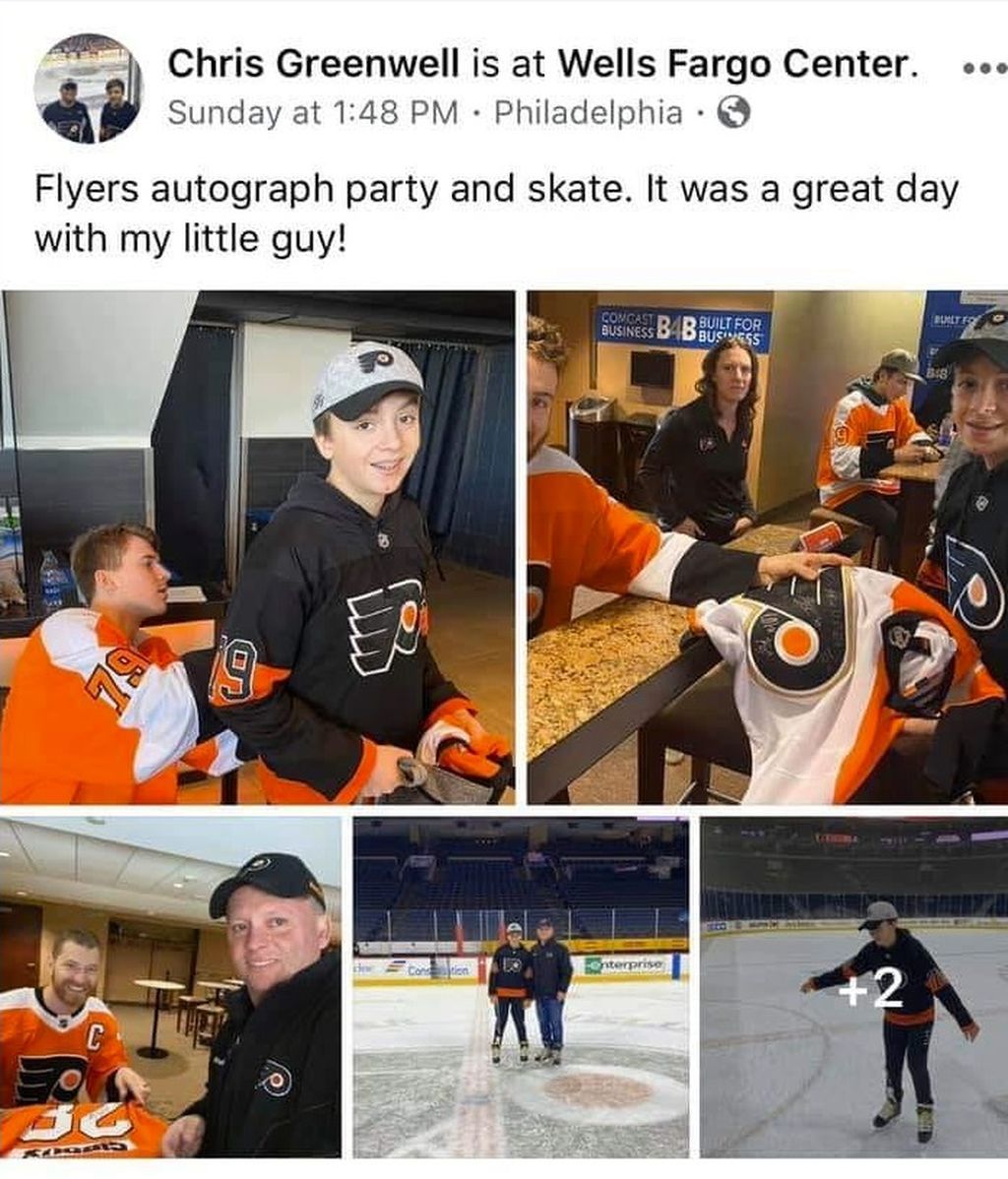Open selfie photo with the Flyers captain

click(x=170, y=986)
